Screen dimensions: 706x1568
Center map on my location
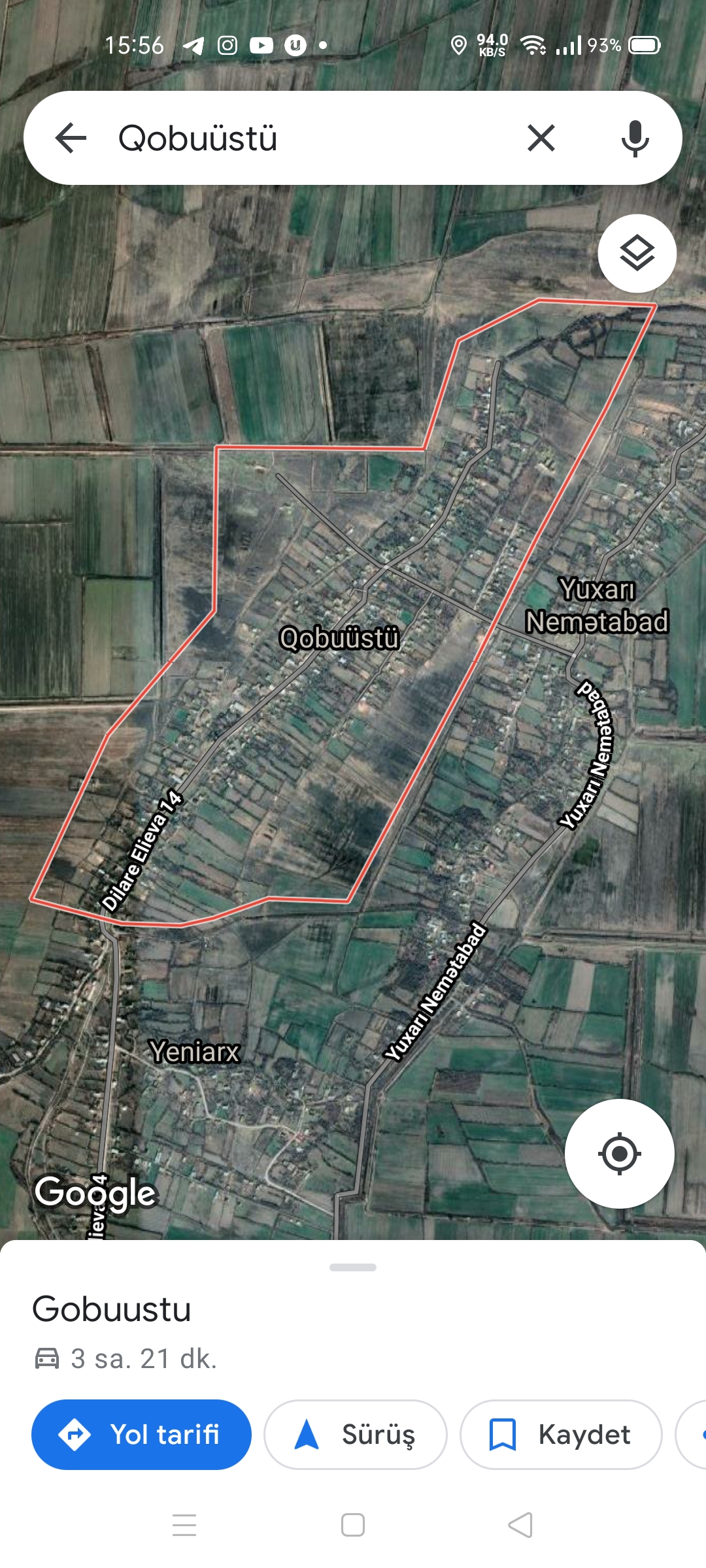(619, 1154)
